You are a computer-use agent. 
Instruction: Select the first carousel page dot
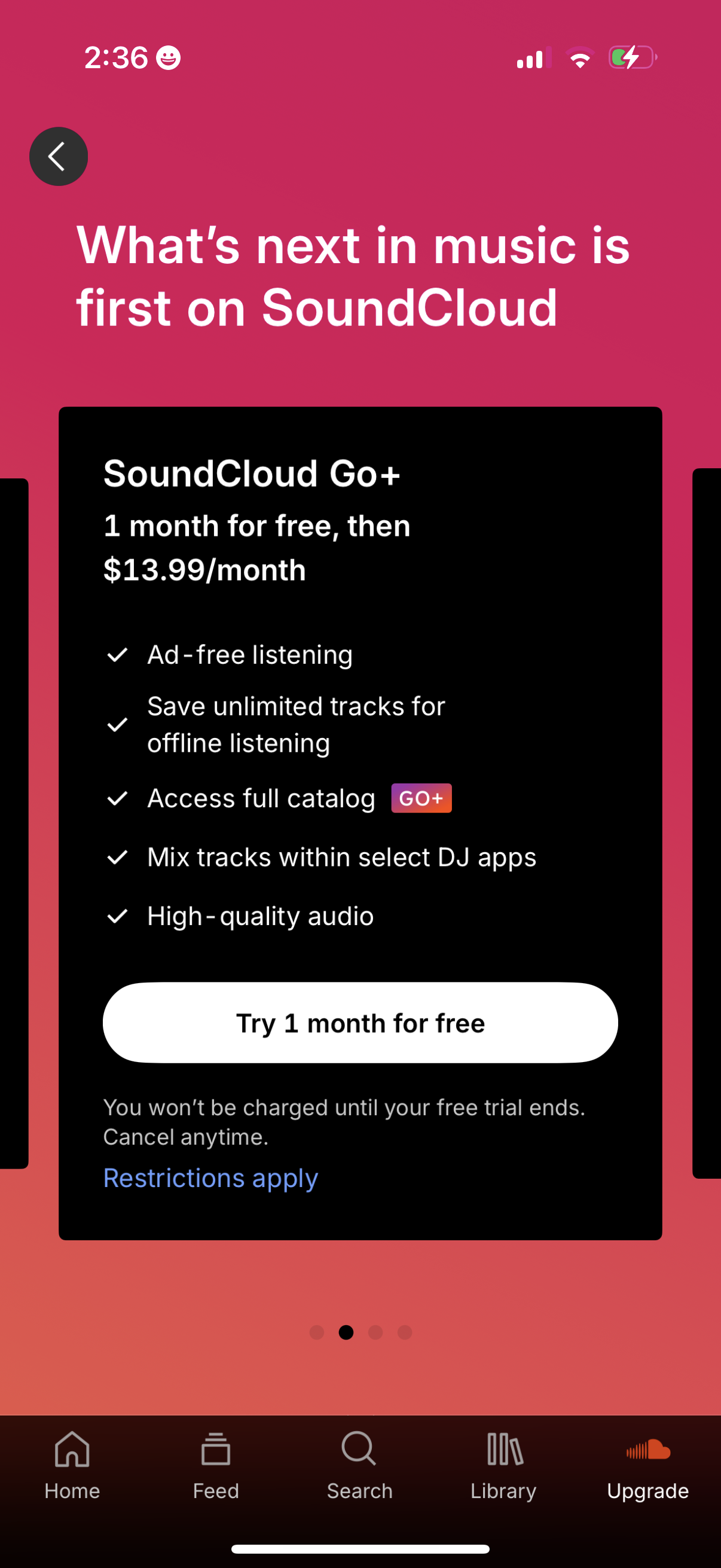pyautogui.click(x=317, y=1332)
